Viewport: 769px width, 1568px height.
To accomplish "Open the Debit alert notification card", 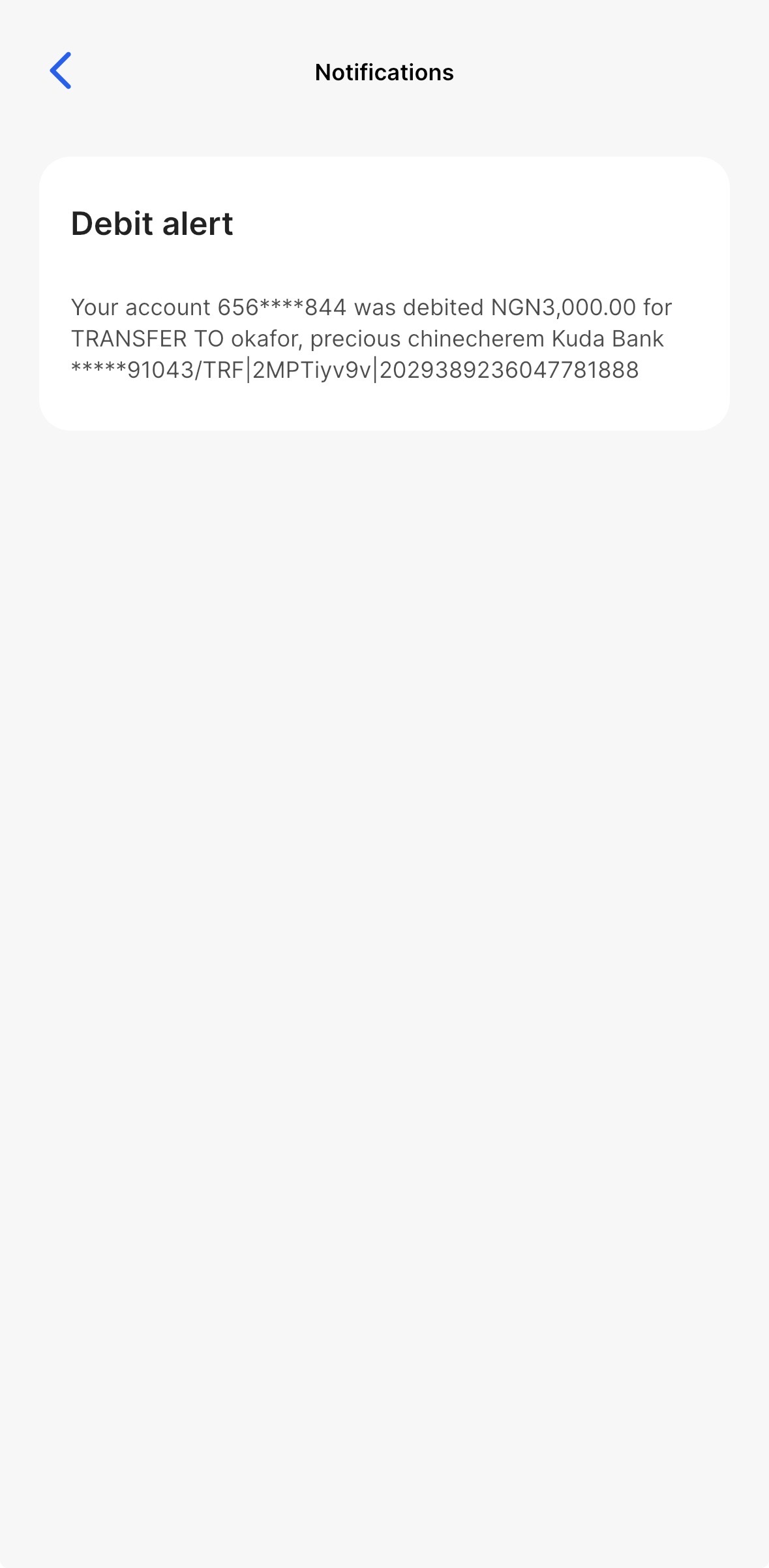I will [x=384, y=294].
